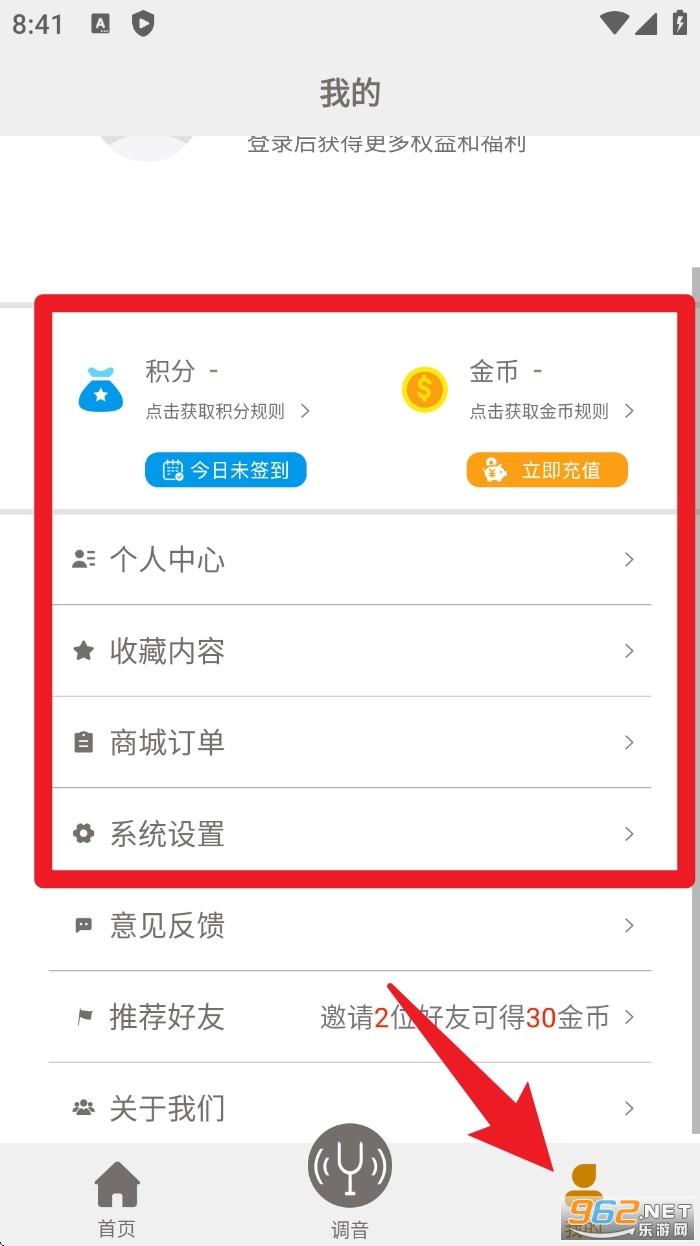Switch to the 首页 tab
Screen dimensions: 700x1246
pos(117,1198)
